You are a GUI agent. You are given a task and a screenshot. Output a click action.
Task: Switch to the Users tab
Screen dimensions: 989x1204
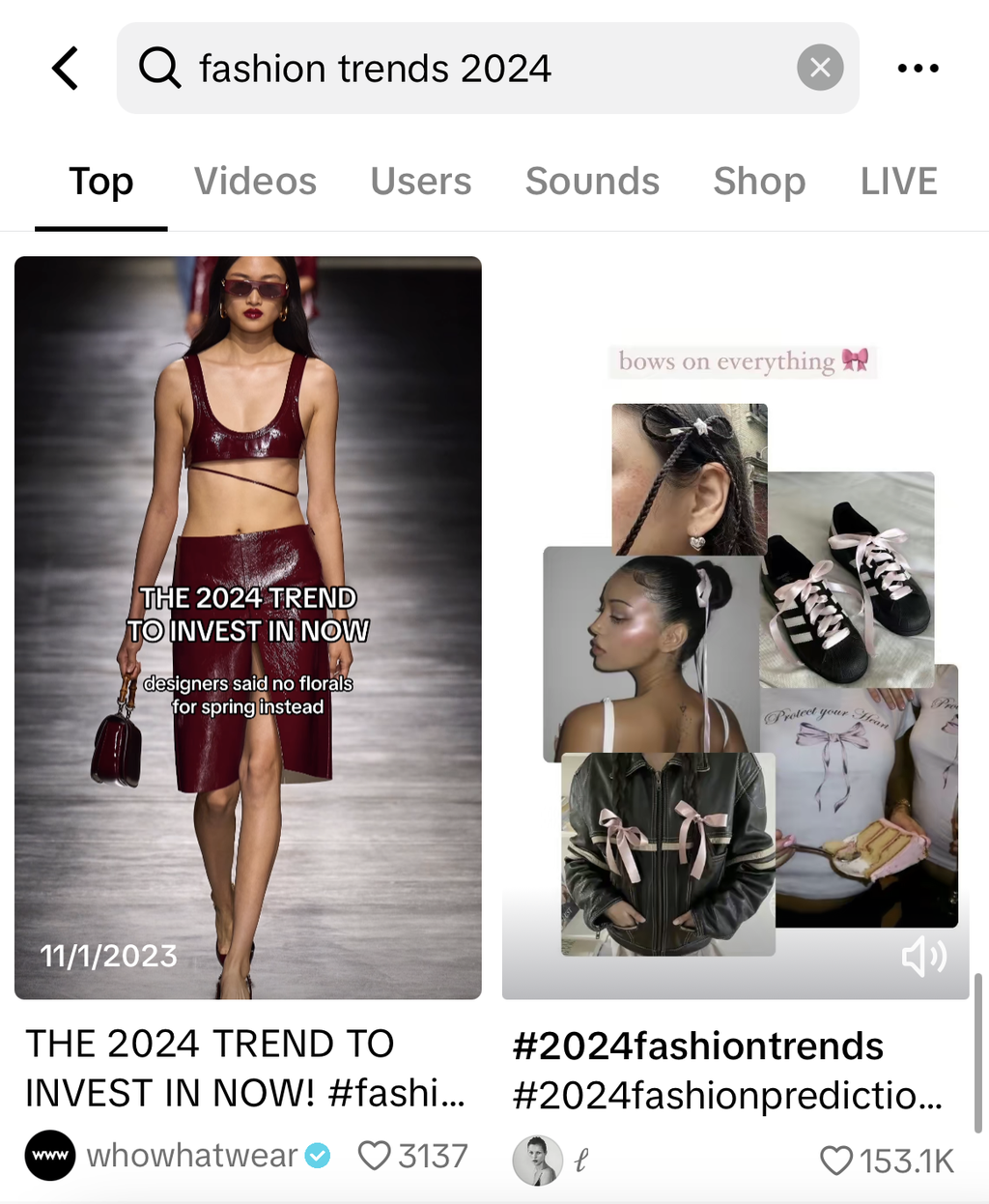[421, 182]
